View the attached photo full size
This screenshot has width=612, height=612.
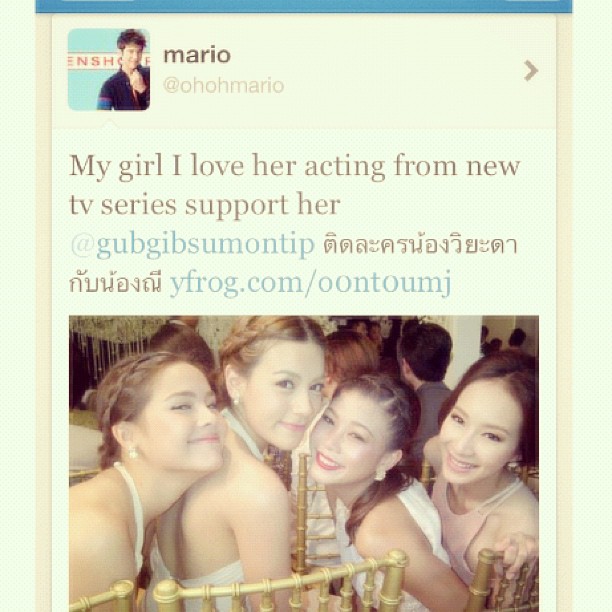tap(304, 463)
